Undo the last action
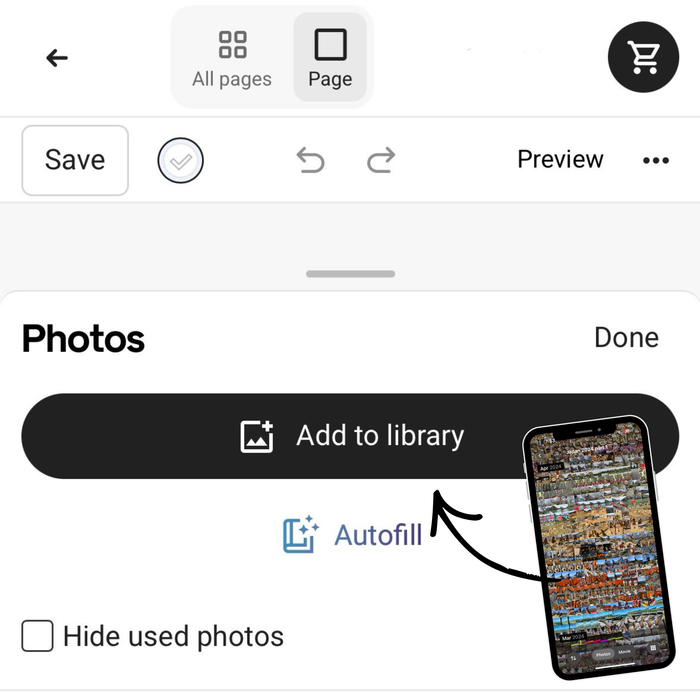Image resolution: width=700 pixels, height=700 pixels. click(311, 160)
